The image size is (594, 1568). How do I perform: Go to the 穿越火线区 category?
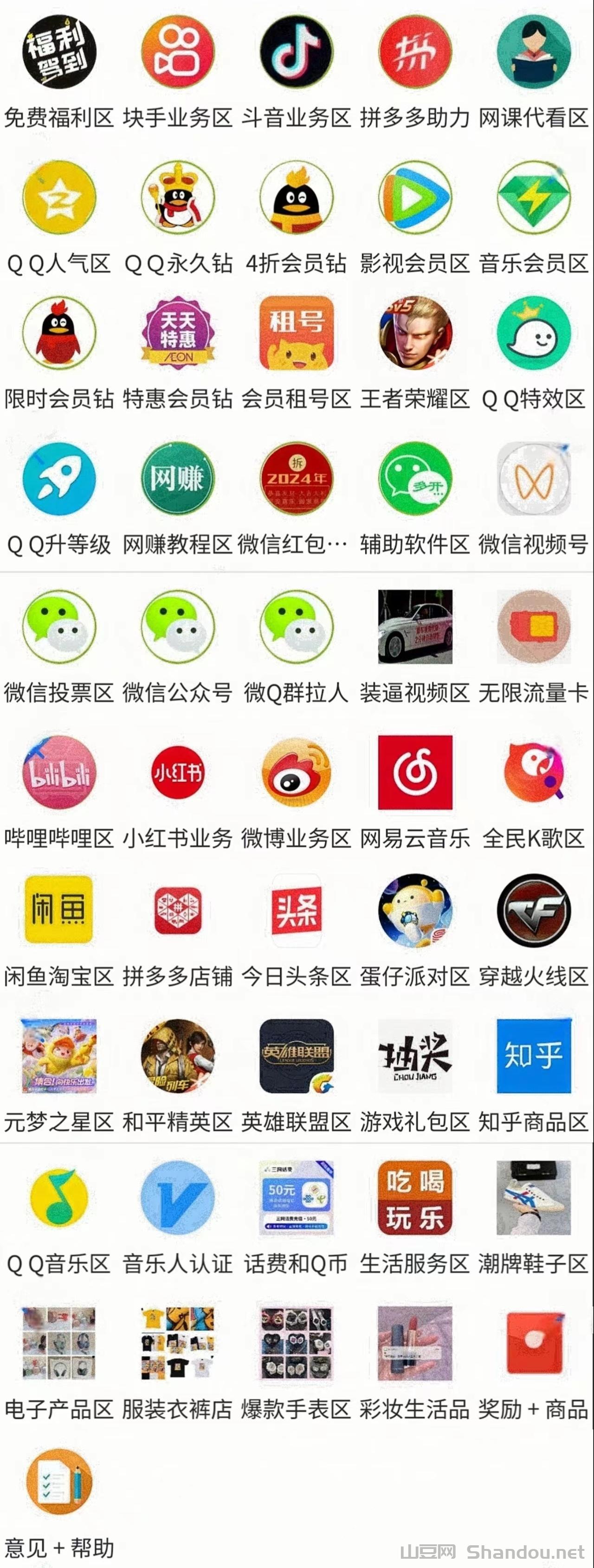[534, 910]
